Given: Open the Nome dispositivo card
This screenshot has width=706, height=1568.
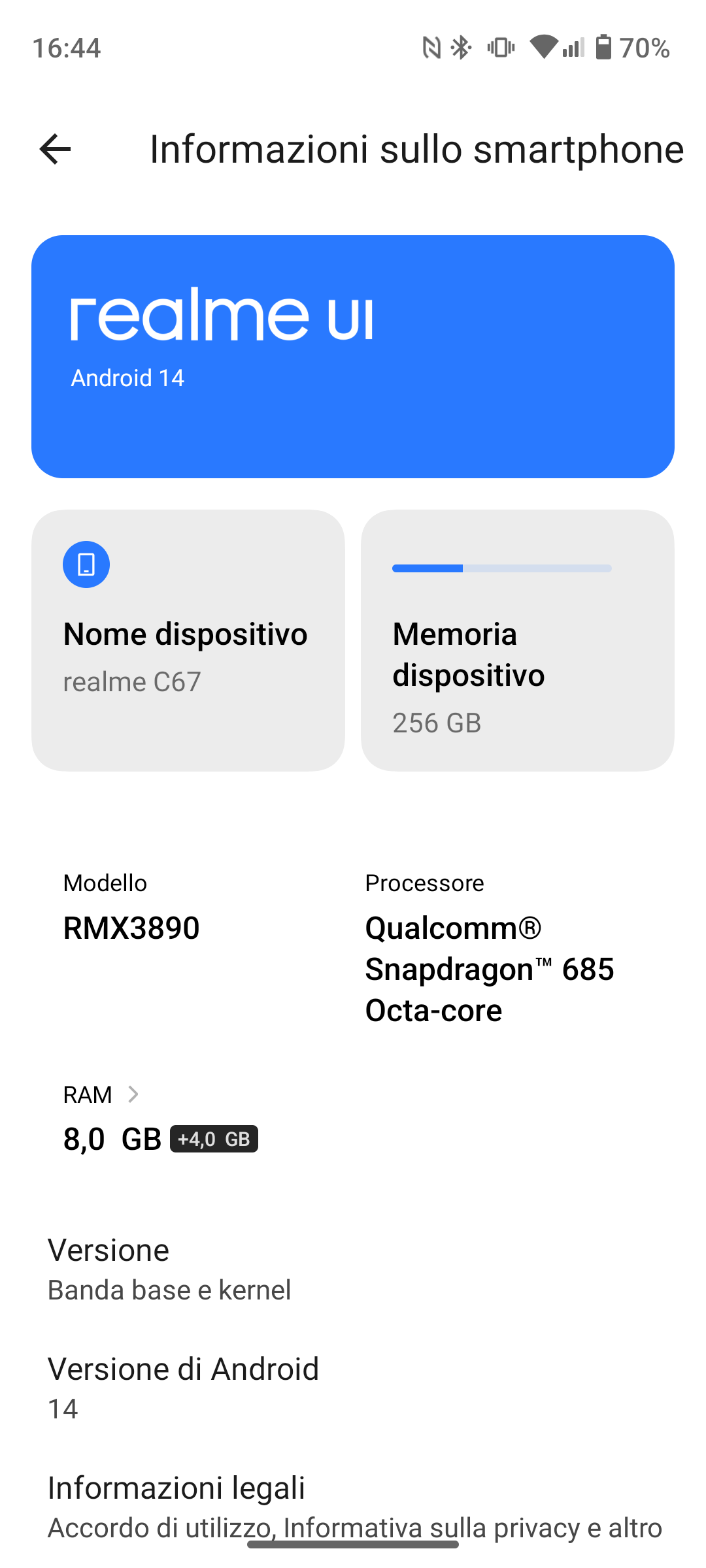Looking at the screenshot, I should click(188, 640).
